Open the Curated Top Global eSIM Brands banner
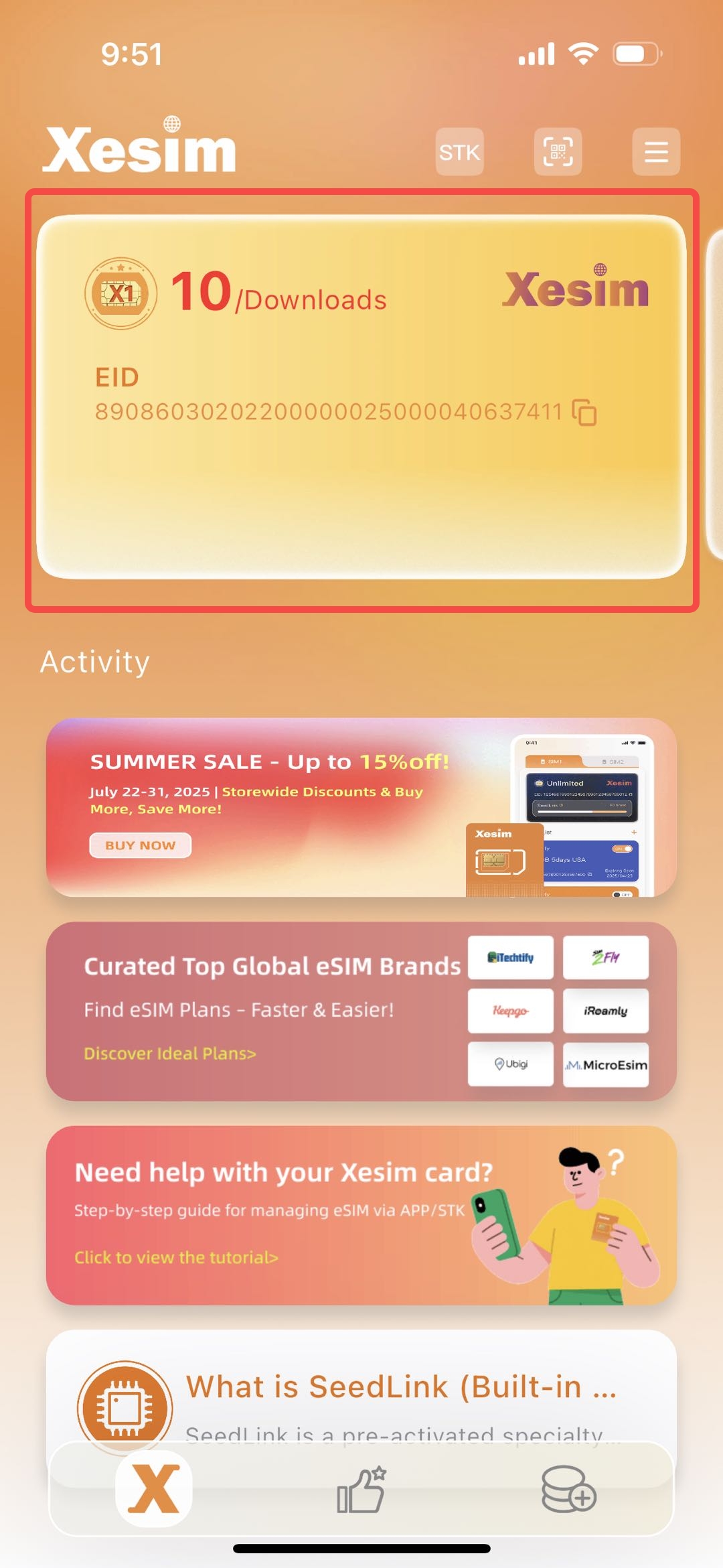The width and height of the screenshot is (723, 1568). coord(361,1011)
